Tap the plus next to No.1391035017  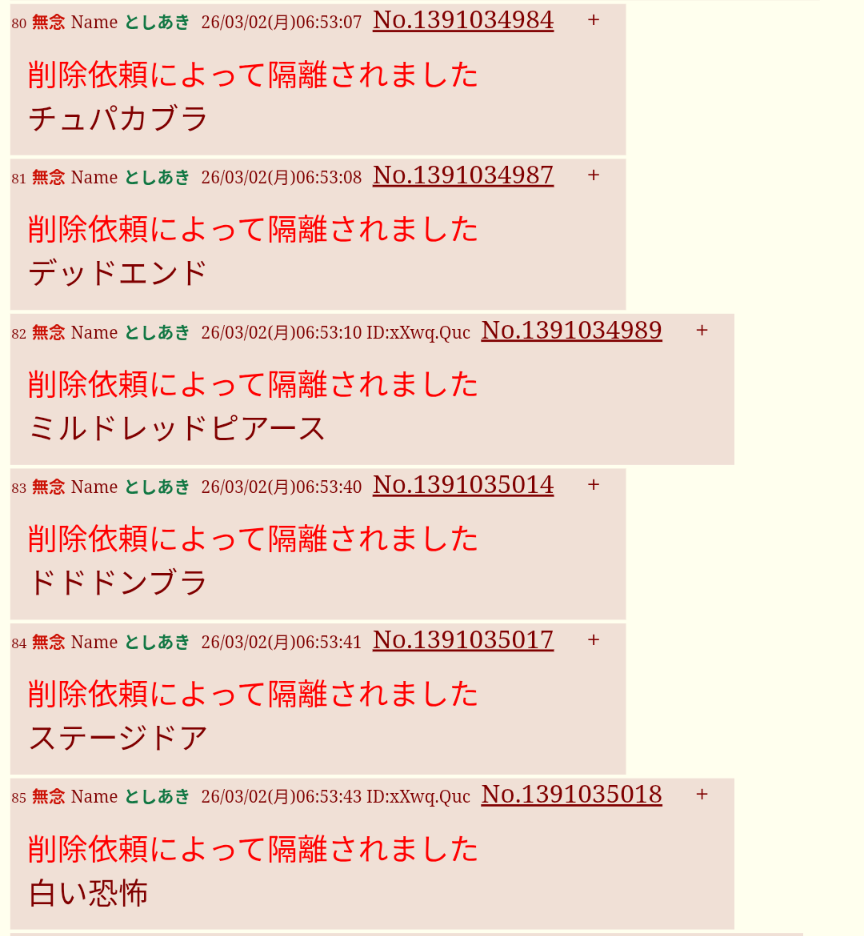click(593, 640)
